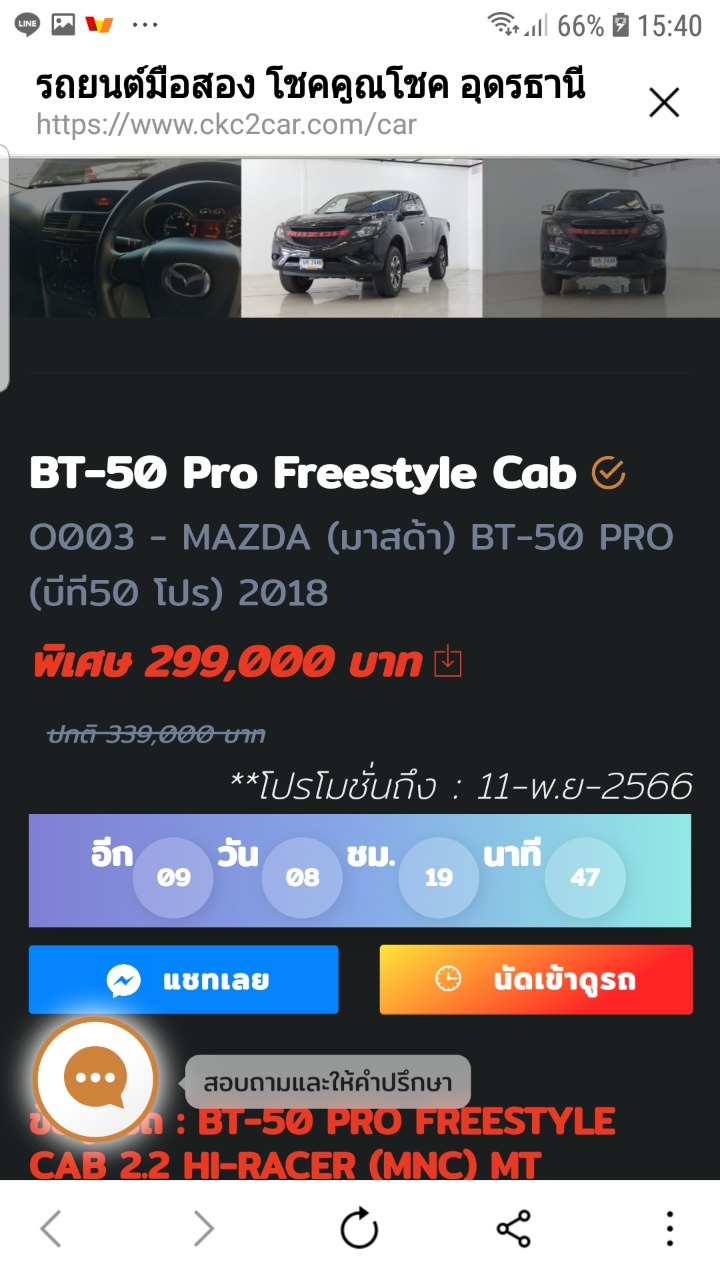The height and width of the screenshot is (1280, 720).
Task: Go forward to the next page
Action: pyautogui.click(x=204, y=1228)
